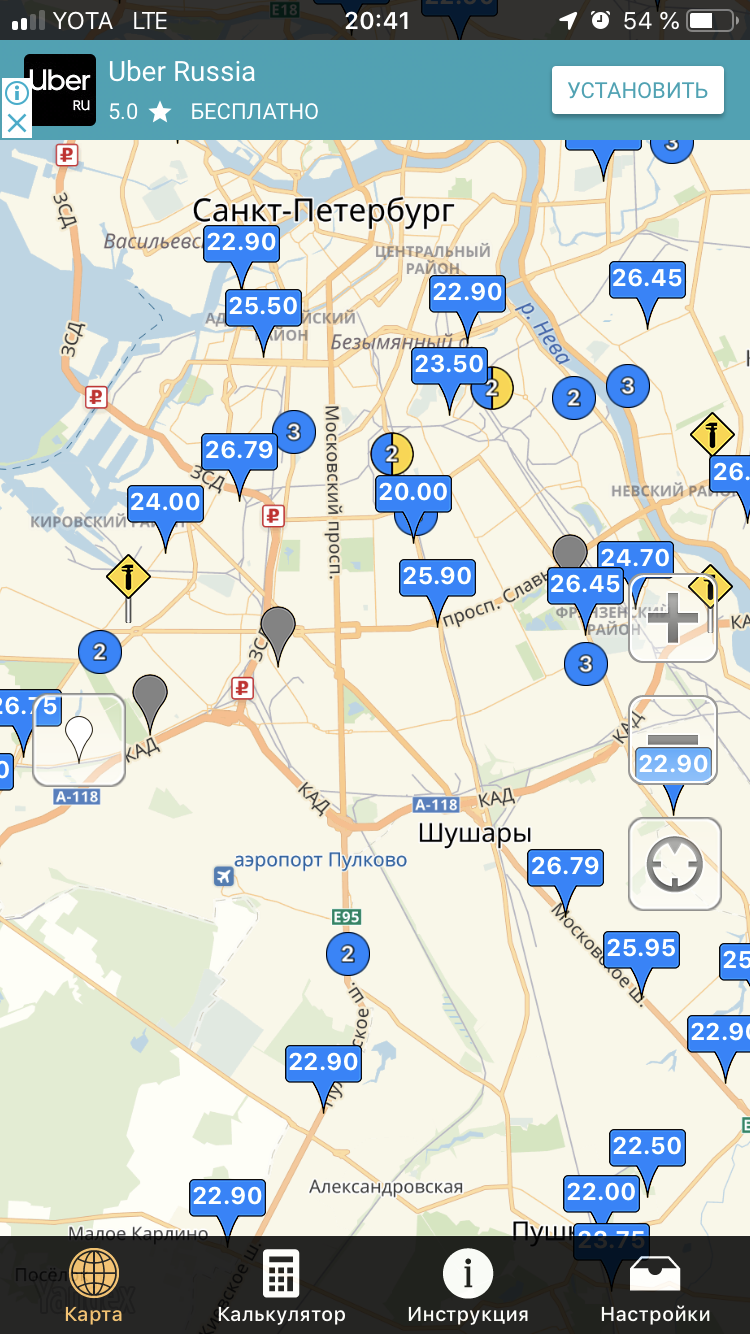Tap the 24.00 price marker

tap(166, 502)
